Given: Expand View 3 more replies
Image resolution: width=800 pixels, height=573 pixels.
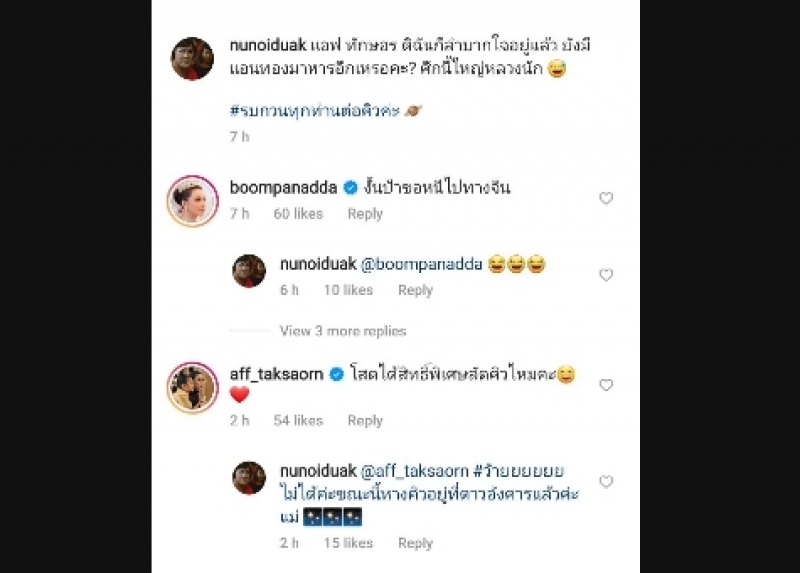Looking at the screenshot, I should coord(343,331).
